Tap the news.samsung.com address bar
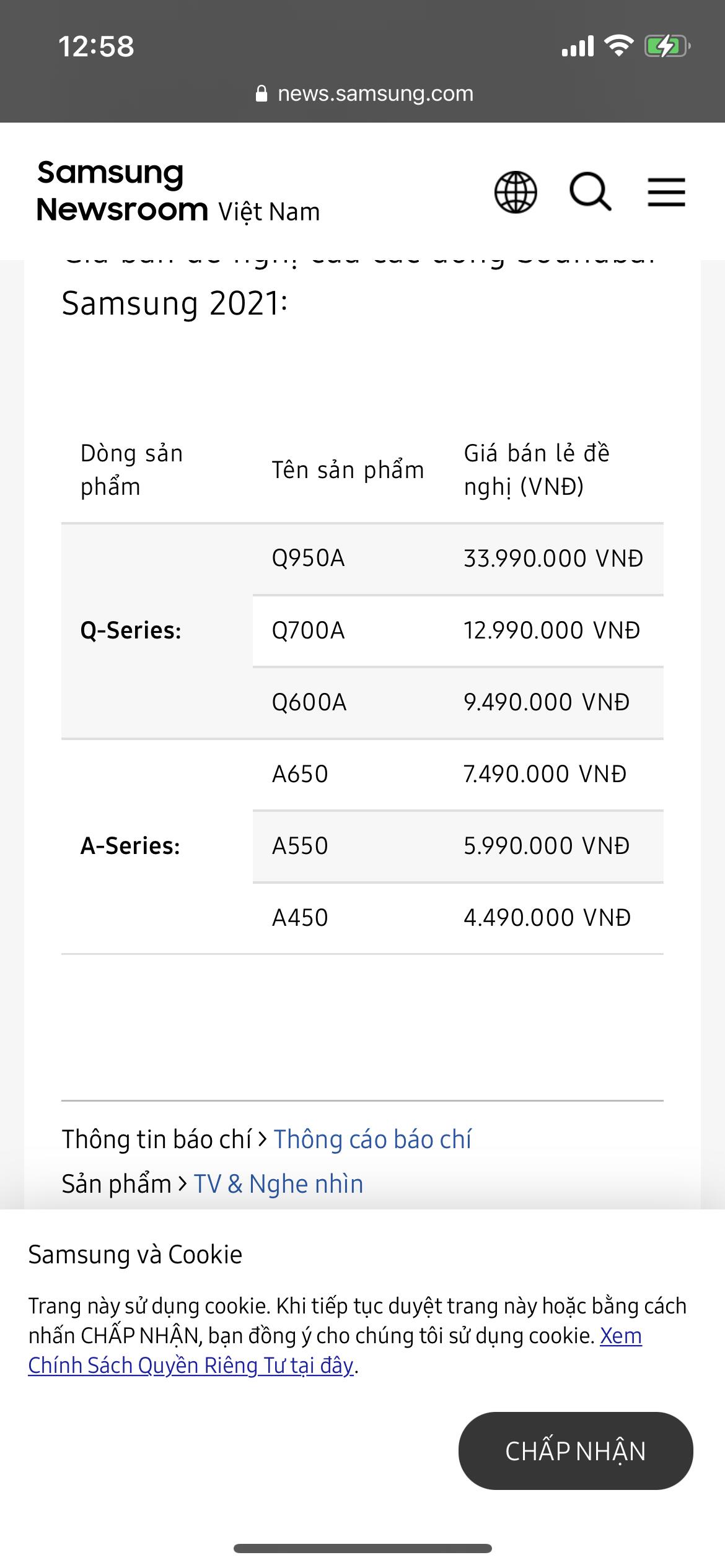The image size is (725, 1568). click(x=364, y=94)
